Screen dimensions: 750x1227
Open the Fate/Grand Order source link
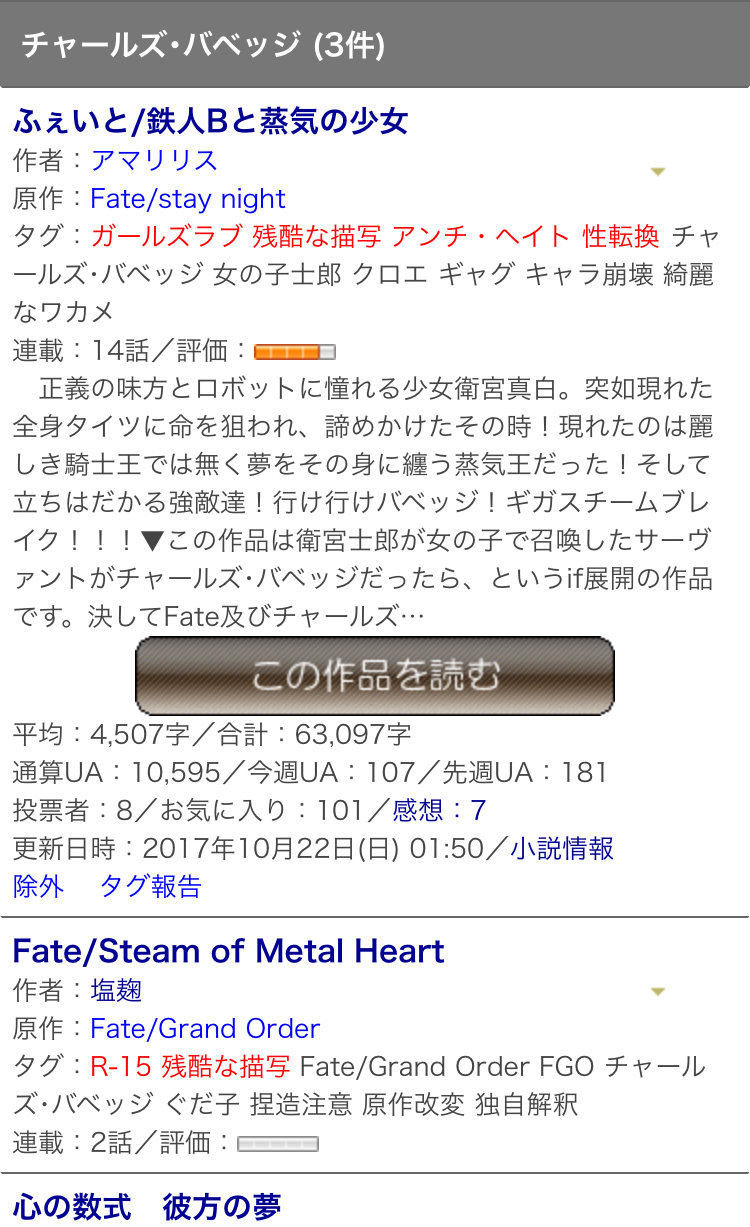[x=205, y=1028]
